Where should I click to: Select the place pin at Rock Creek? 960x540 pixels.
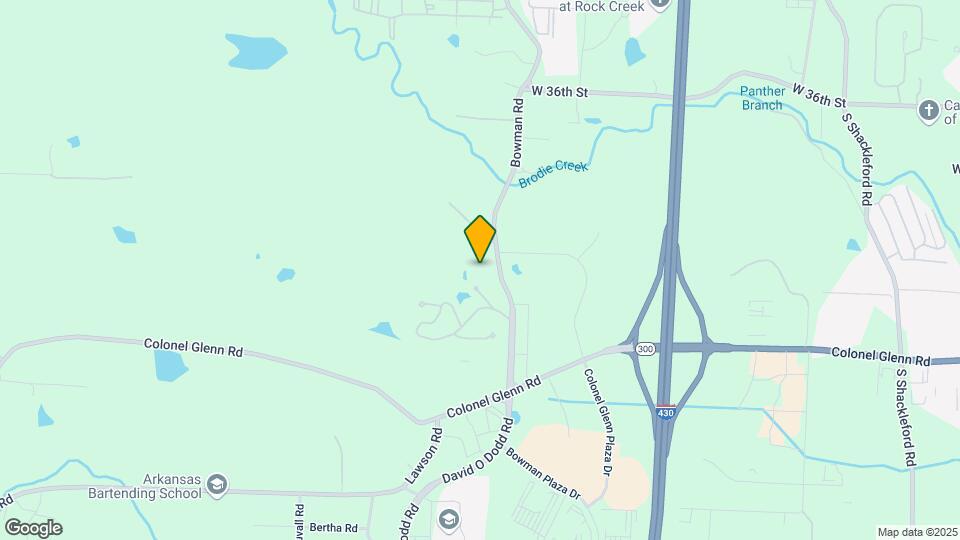[x=659, y=4]
